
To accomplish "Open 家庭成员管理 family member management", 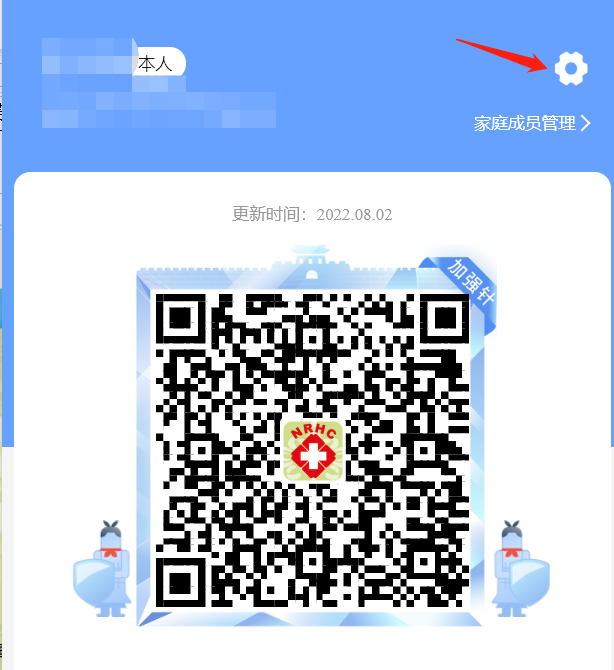I will (x=532, y=123).
